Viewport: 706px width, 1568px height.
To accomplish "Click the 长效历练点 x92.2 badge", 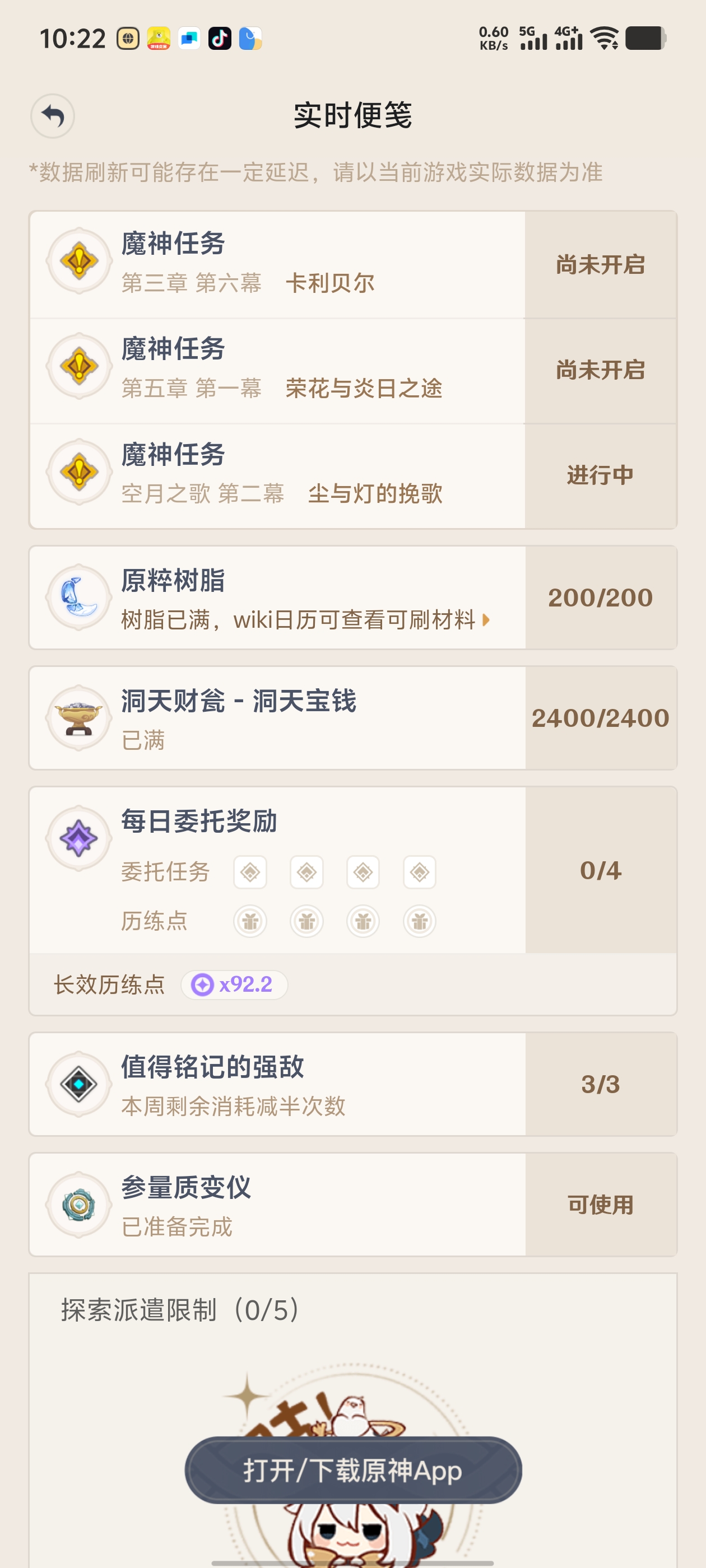I will click(234, 984).
